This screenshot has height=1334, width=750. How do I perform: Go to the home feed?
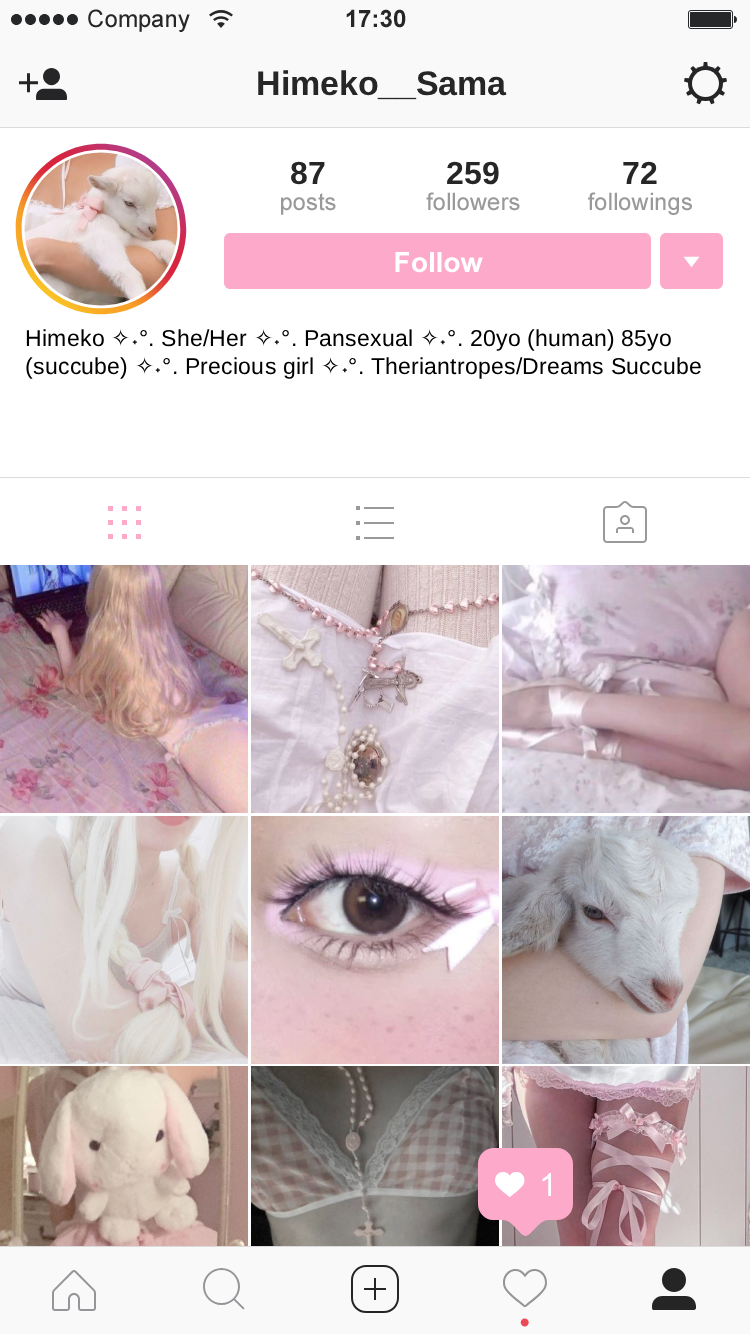(74, 1289)
